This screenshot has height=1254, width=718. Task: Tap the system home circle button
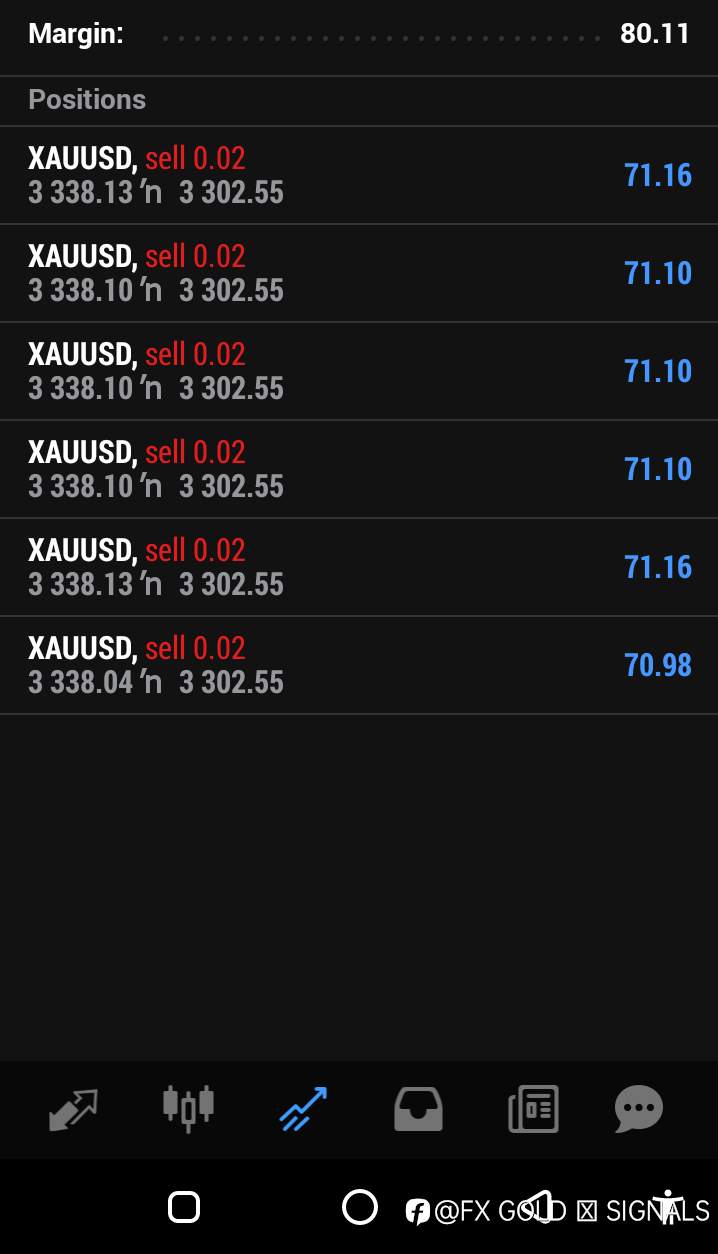click(360, 1207)
